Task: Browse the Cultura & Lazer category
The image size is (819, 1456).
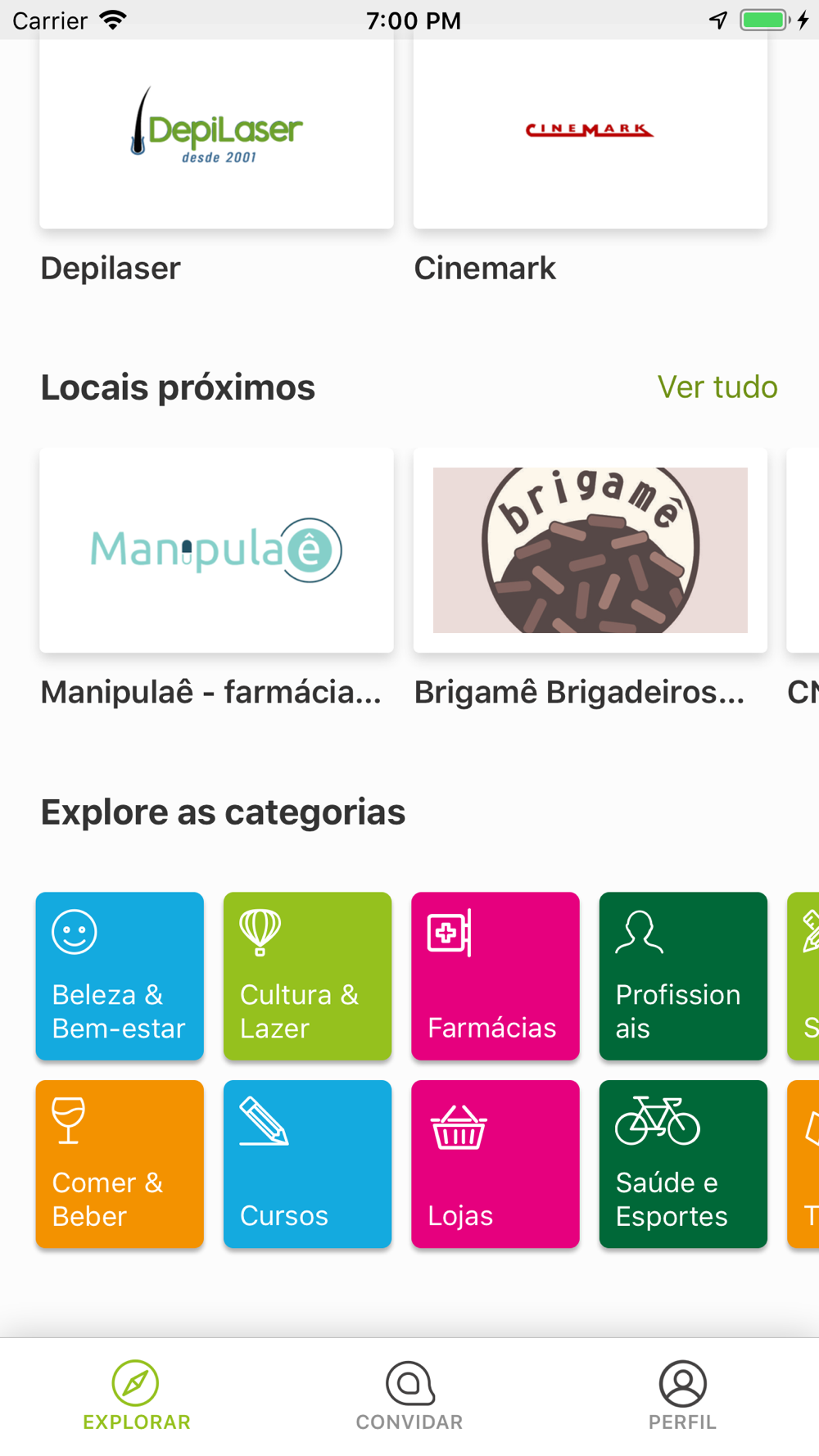Action: pos(307,975)
